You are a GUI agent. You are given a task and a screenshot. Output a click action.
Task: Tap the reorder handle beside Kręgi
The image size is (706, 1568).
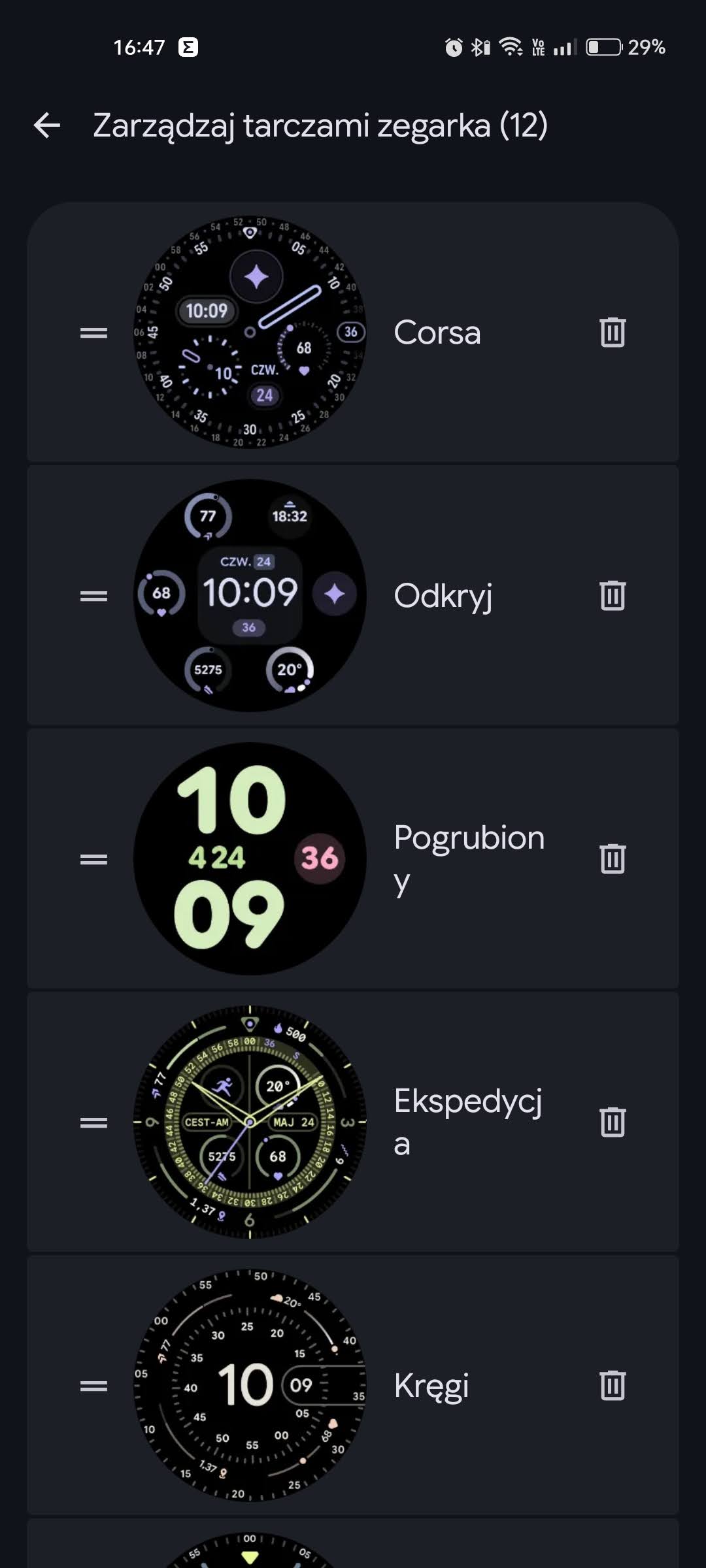(x=93, y=1386)
